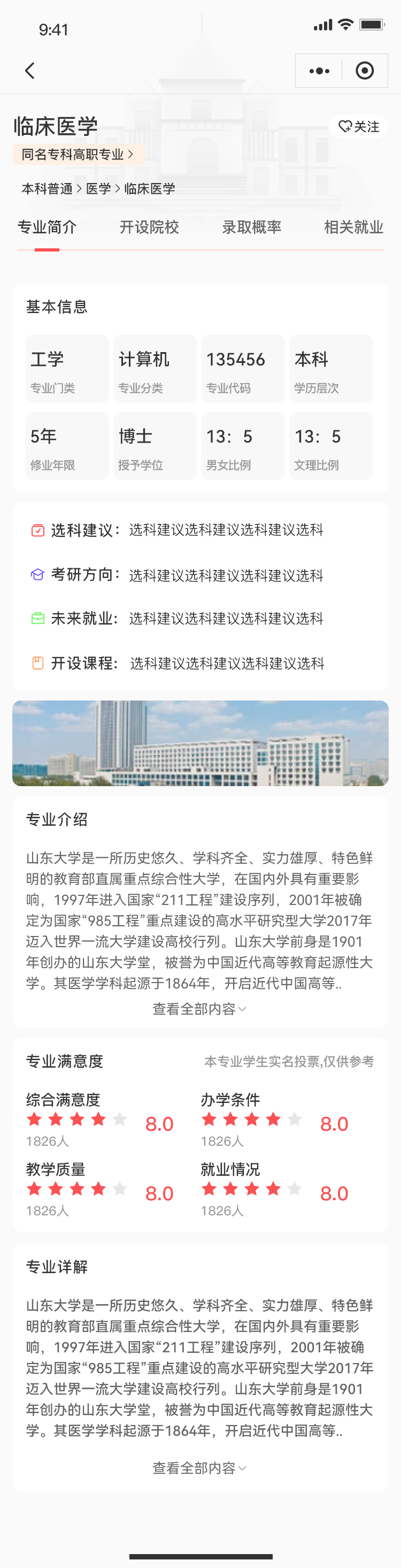The width and height of the screenshot is (401, 1568).
Task: Tap 医学 in the breadcrumb path
Action: coord(98,189)
